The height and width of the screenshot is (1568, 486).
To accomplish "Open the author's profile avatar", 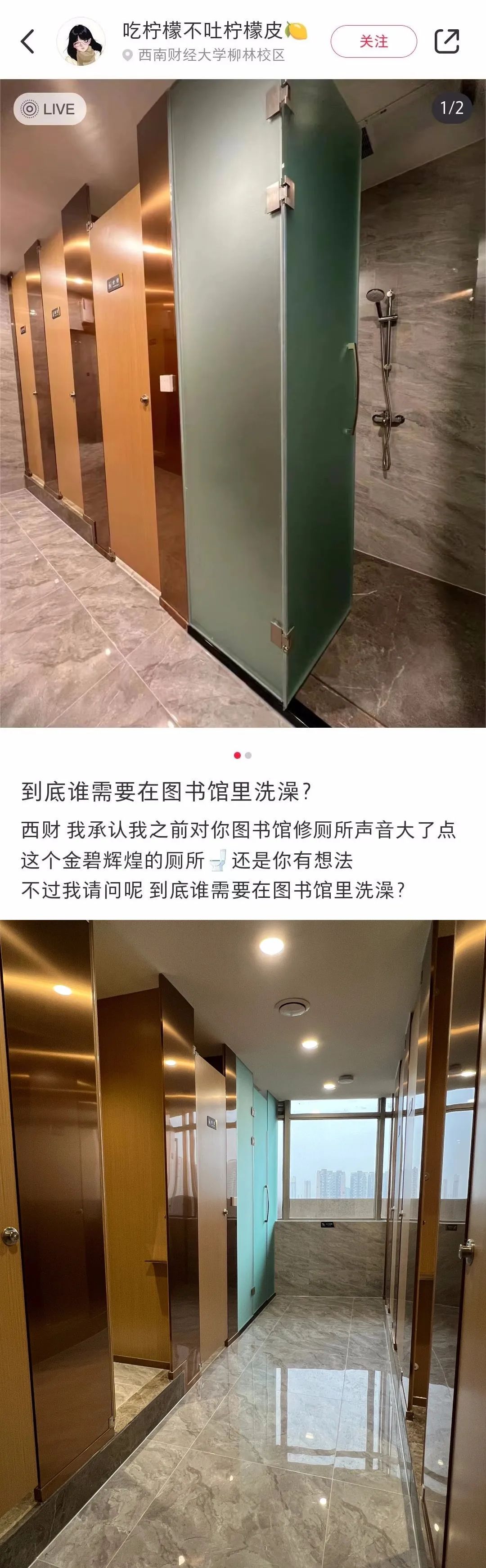I will [81, 41].
